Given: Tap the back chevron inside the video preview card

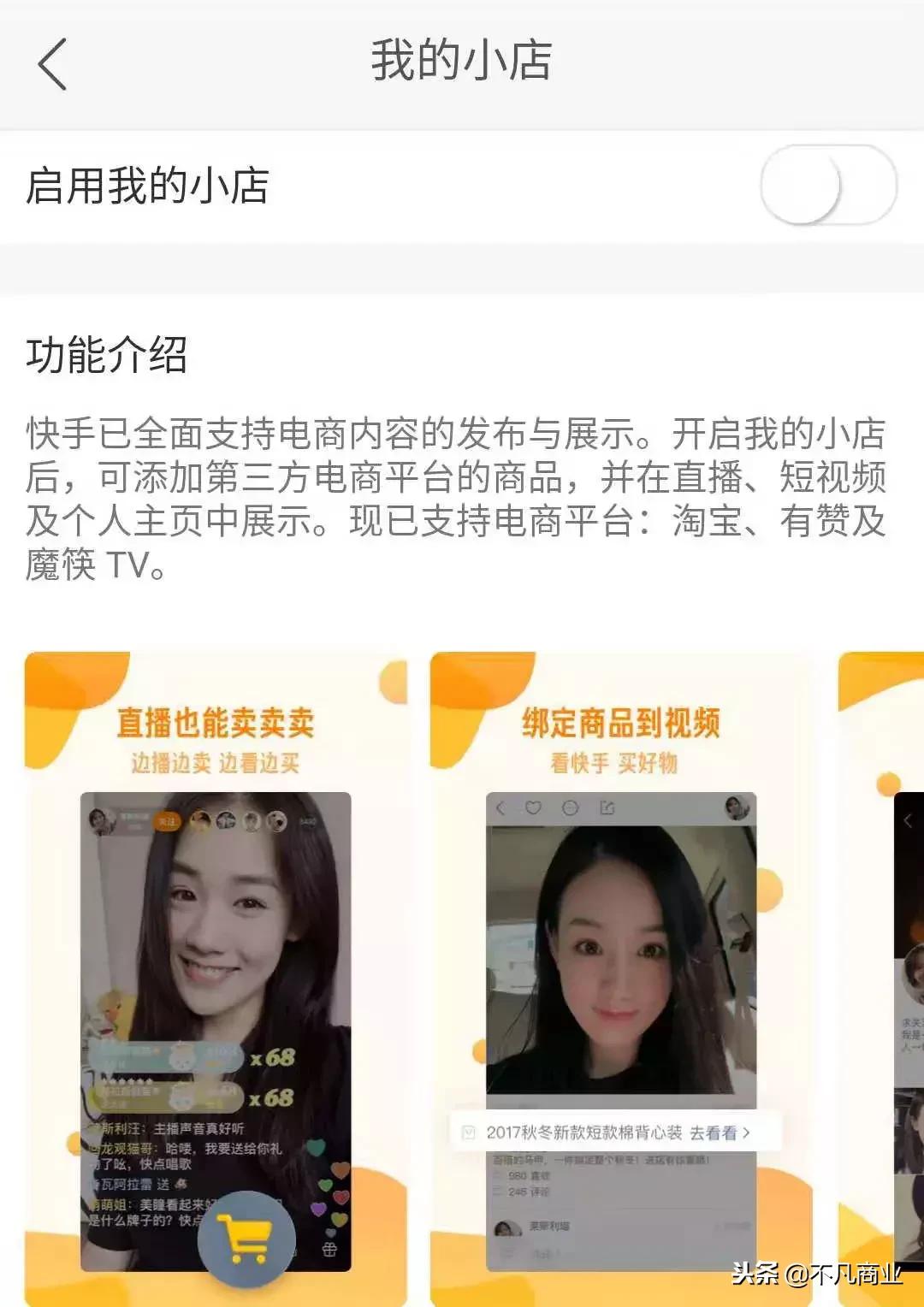Looking at the screenshot, I should coord(501,807).
